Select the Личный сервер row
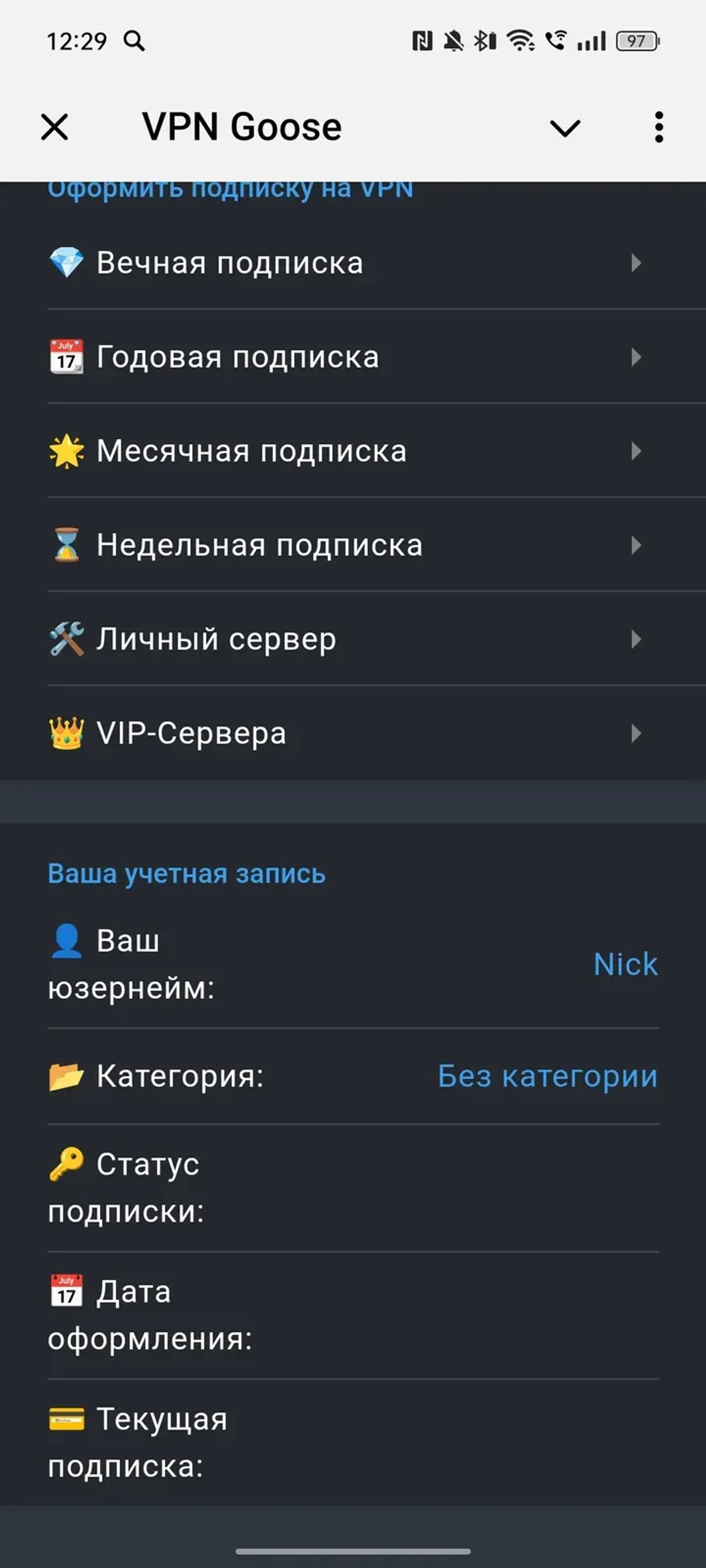This screenshot has height=1568, width=706. click(x=244, y=638)
